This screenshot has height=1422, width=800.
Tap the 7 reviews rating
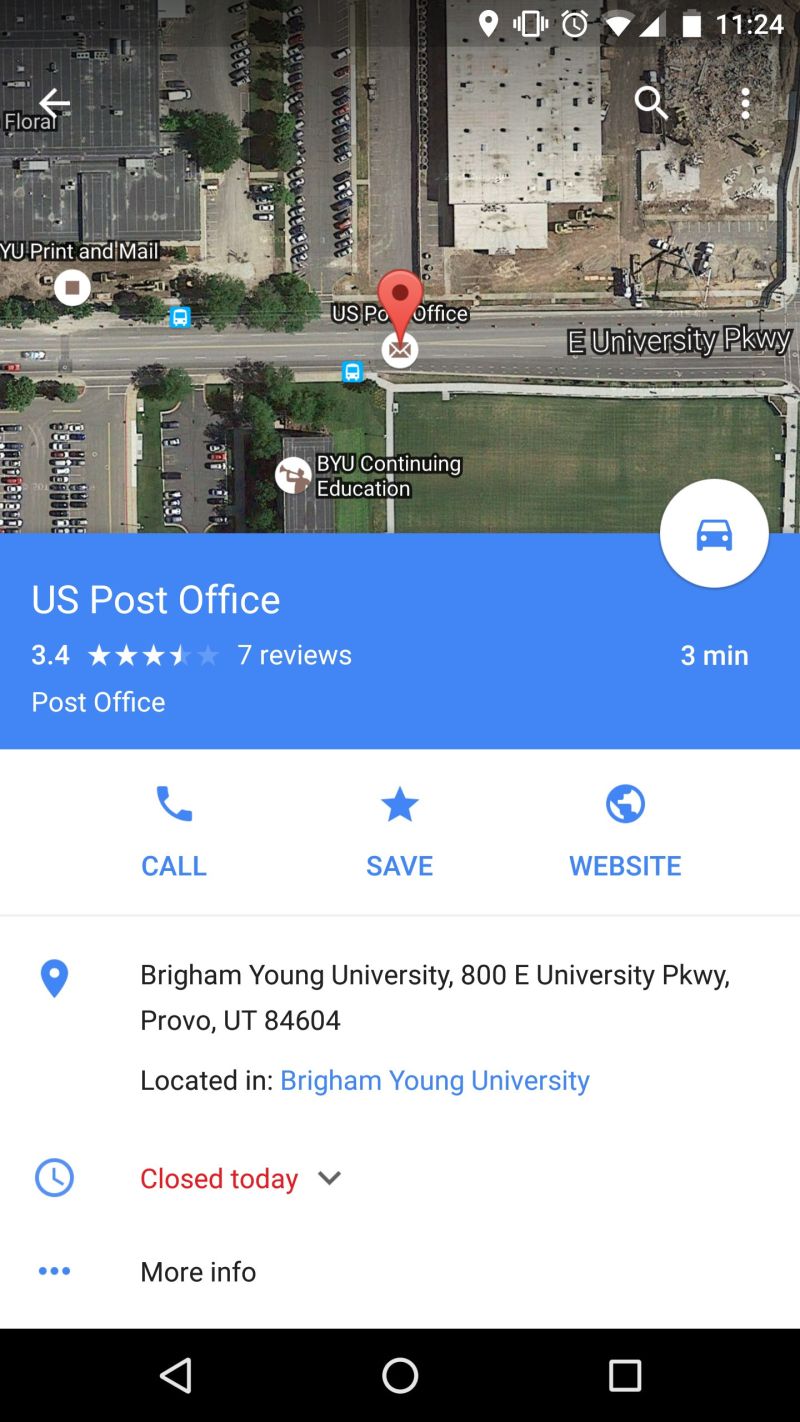(294, 655)
